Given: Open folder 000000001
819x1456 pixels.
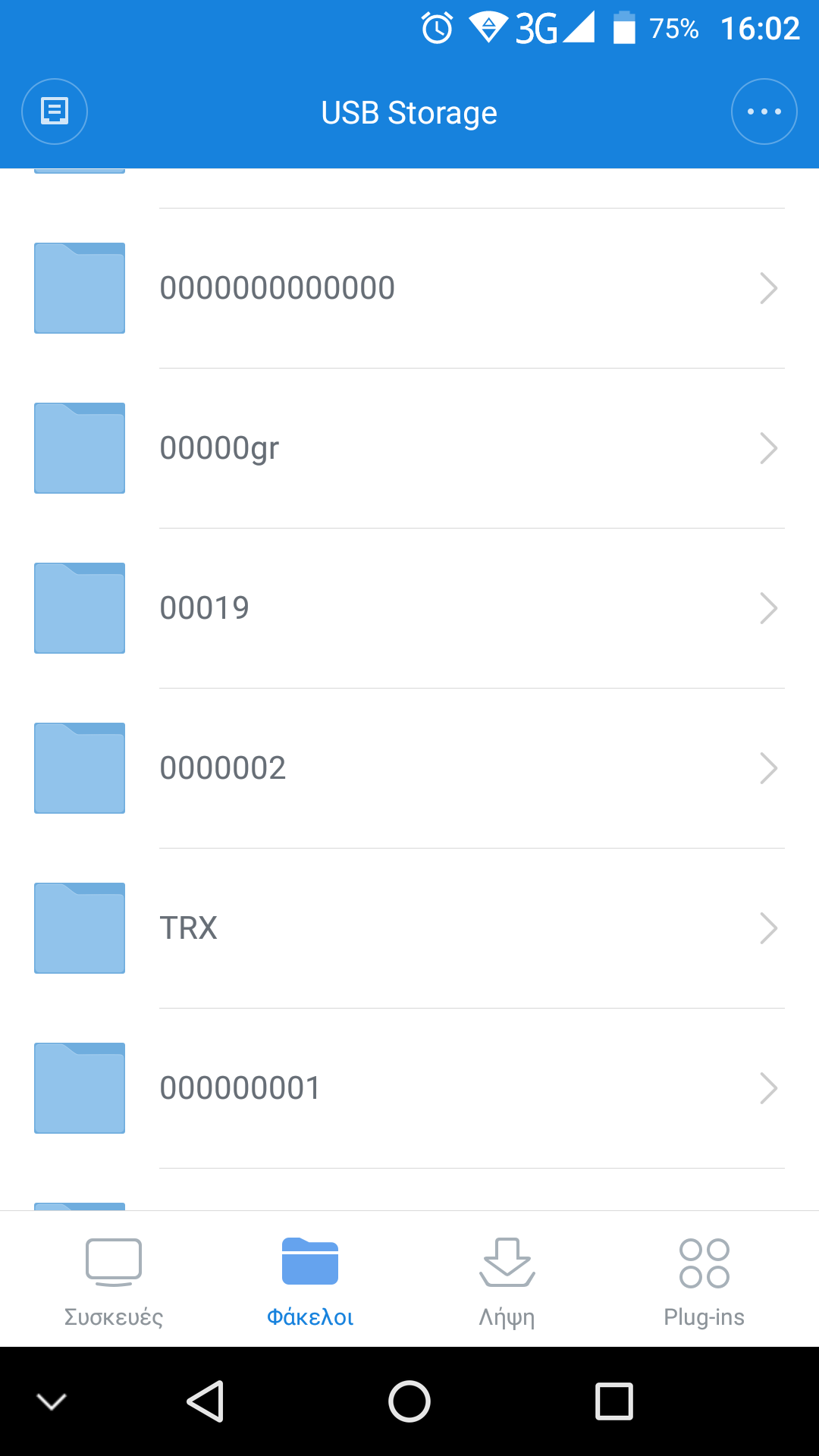Looking at the screenshot, I should (409, 1088).
